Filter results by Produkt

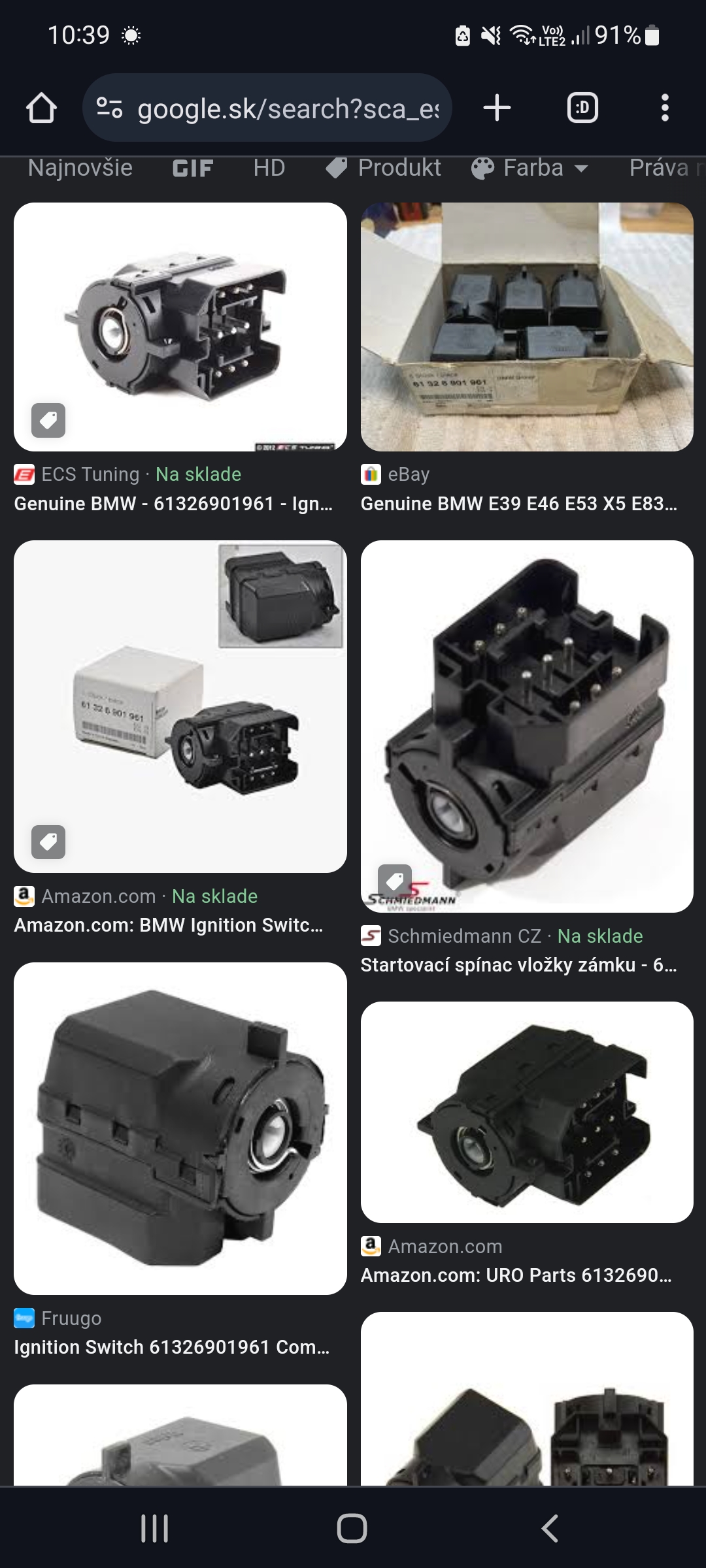point(384,169)
